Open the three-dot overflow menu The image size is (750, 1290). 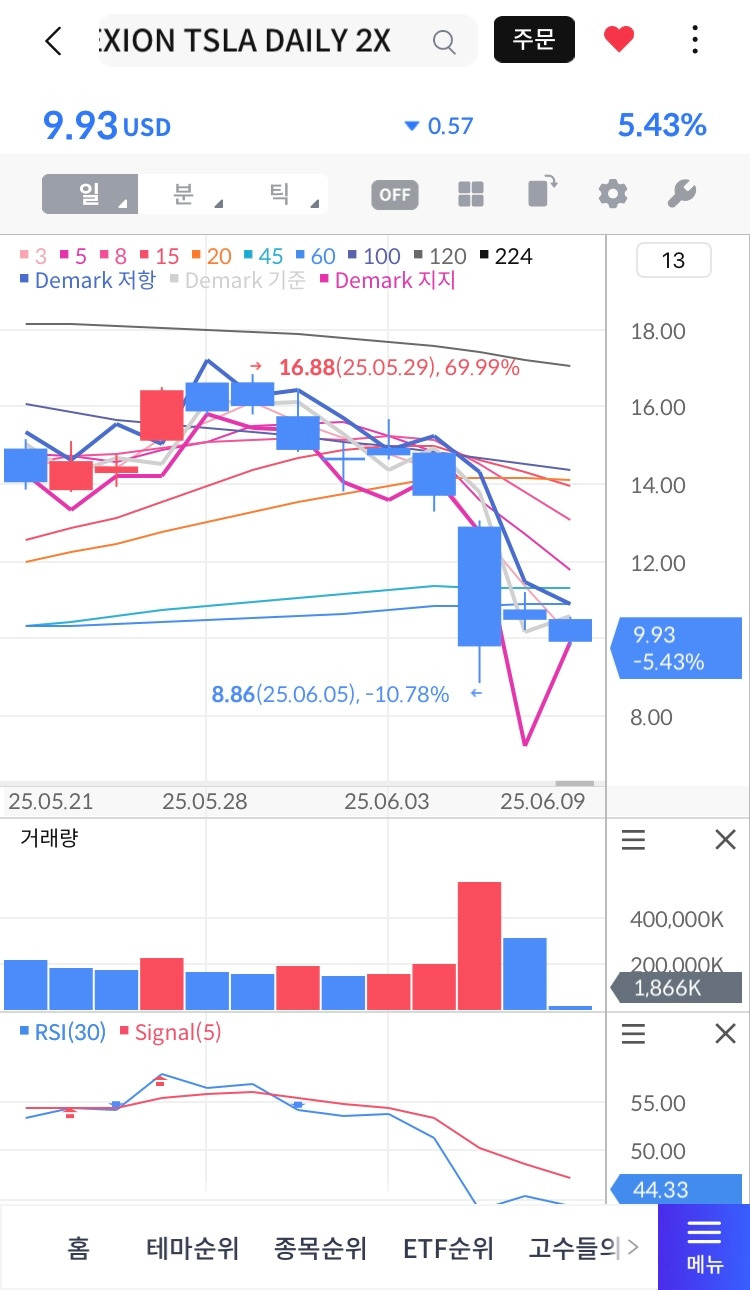[x=695, y=40]
